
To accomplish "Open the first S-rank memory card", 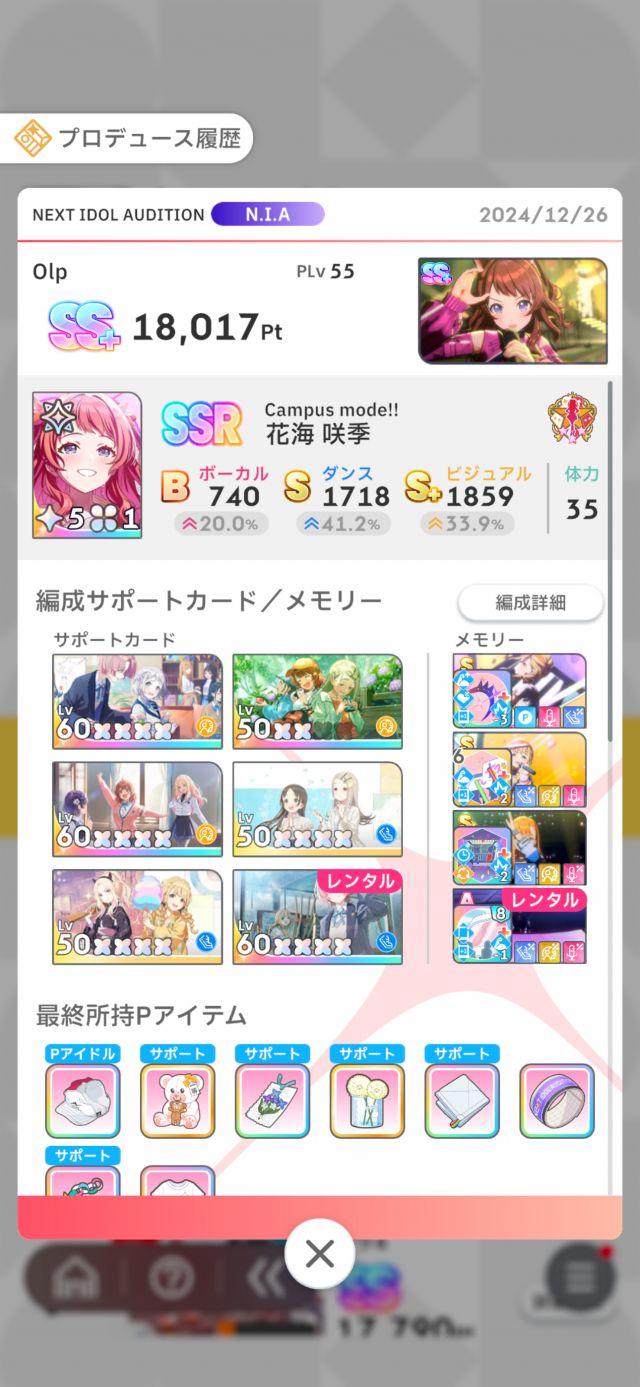I will [x=519, y=691].
